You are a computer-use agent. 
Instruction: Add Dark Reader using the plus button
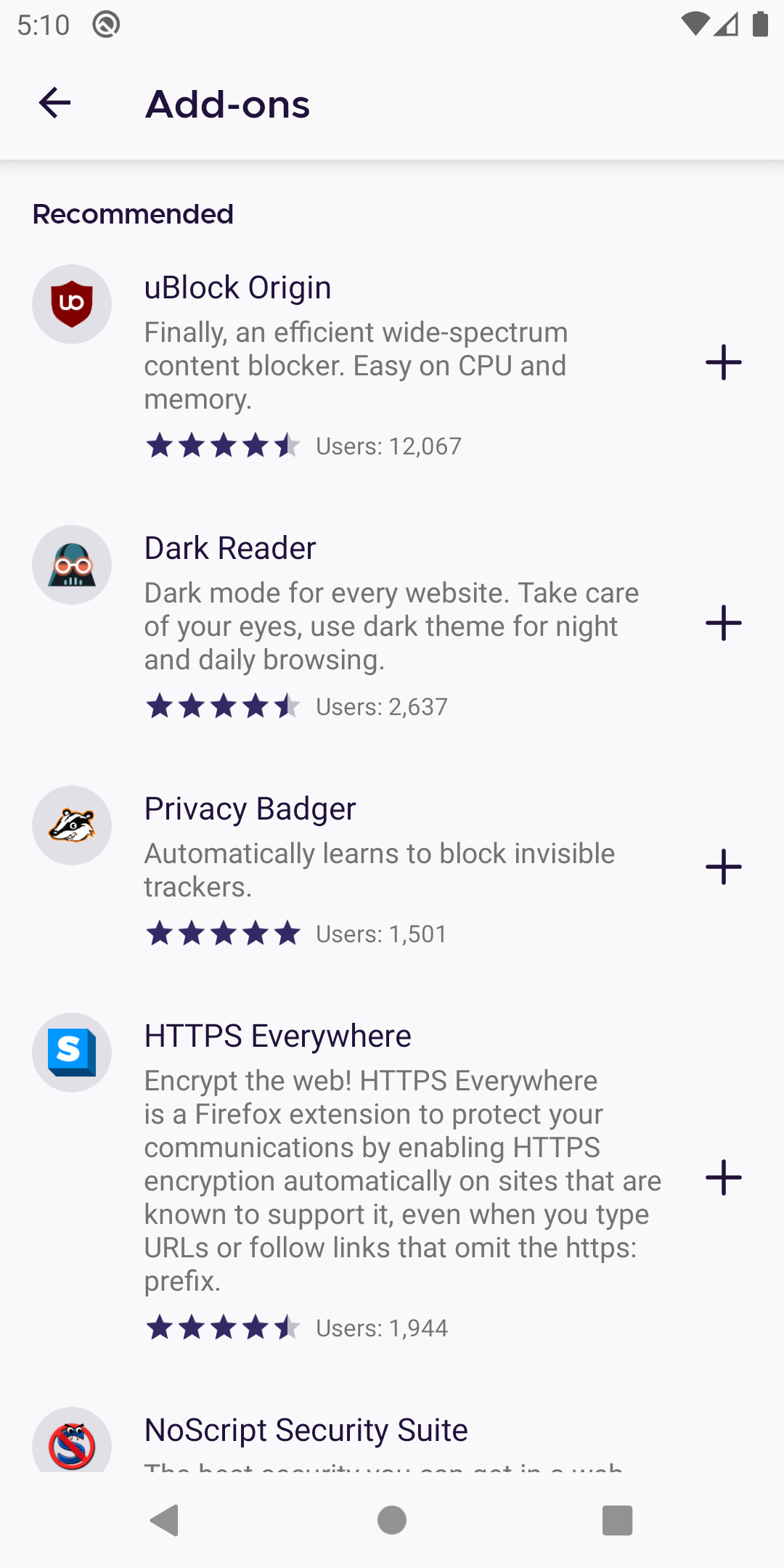click(x=724, y=623)
